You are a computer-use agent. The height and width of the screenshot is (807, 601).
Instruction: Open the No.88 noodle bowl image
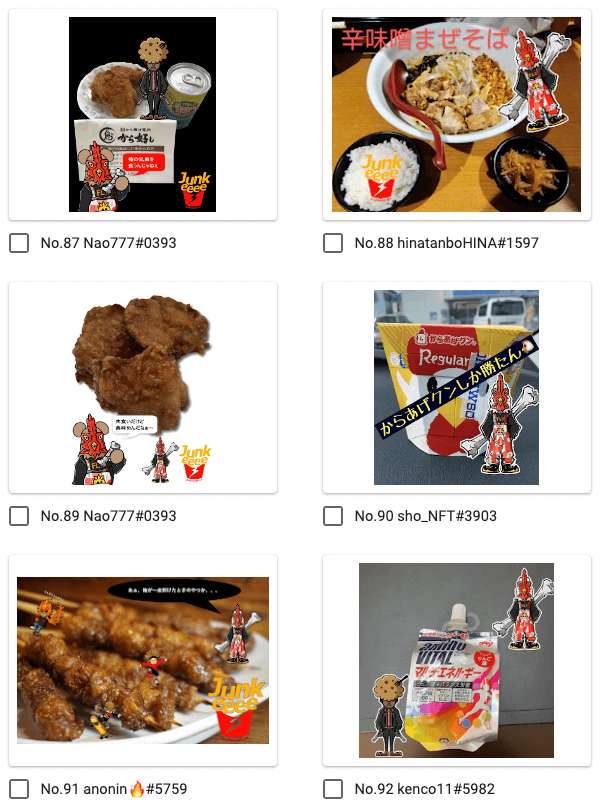coord(456,114)
